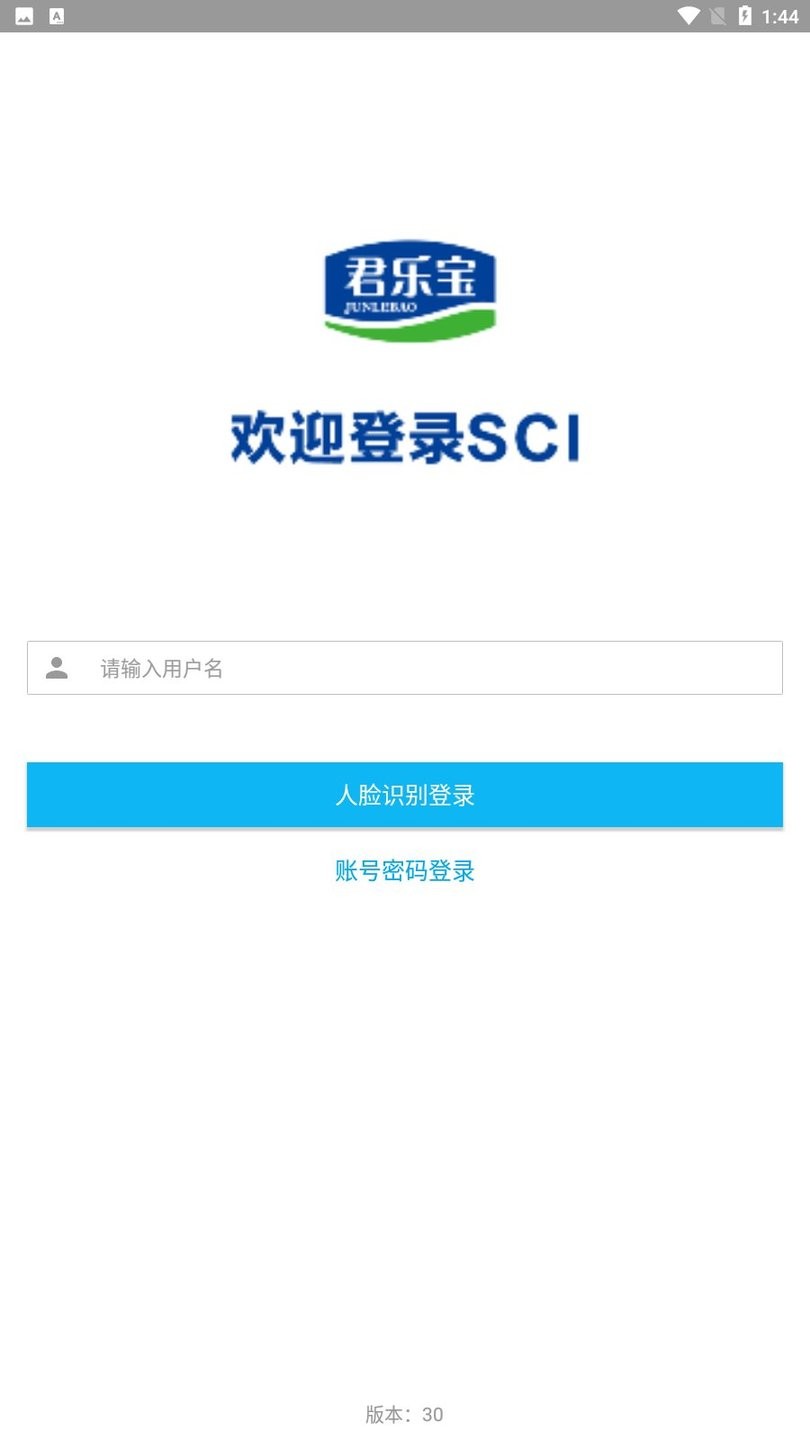
Task: Click the 版本：30 version label
Action: (402, 1415)
